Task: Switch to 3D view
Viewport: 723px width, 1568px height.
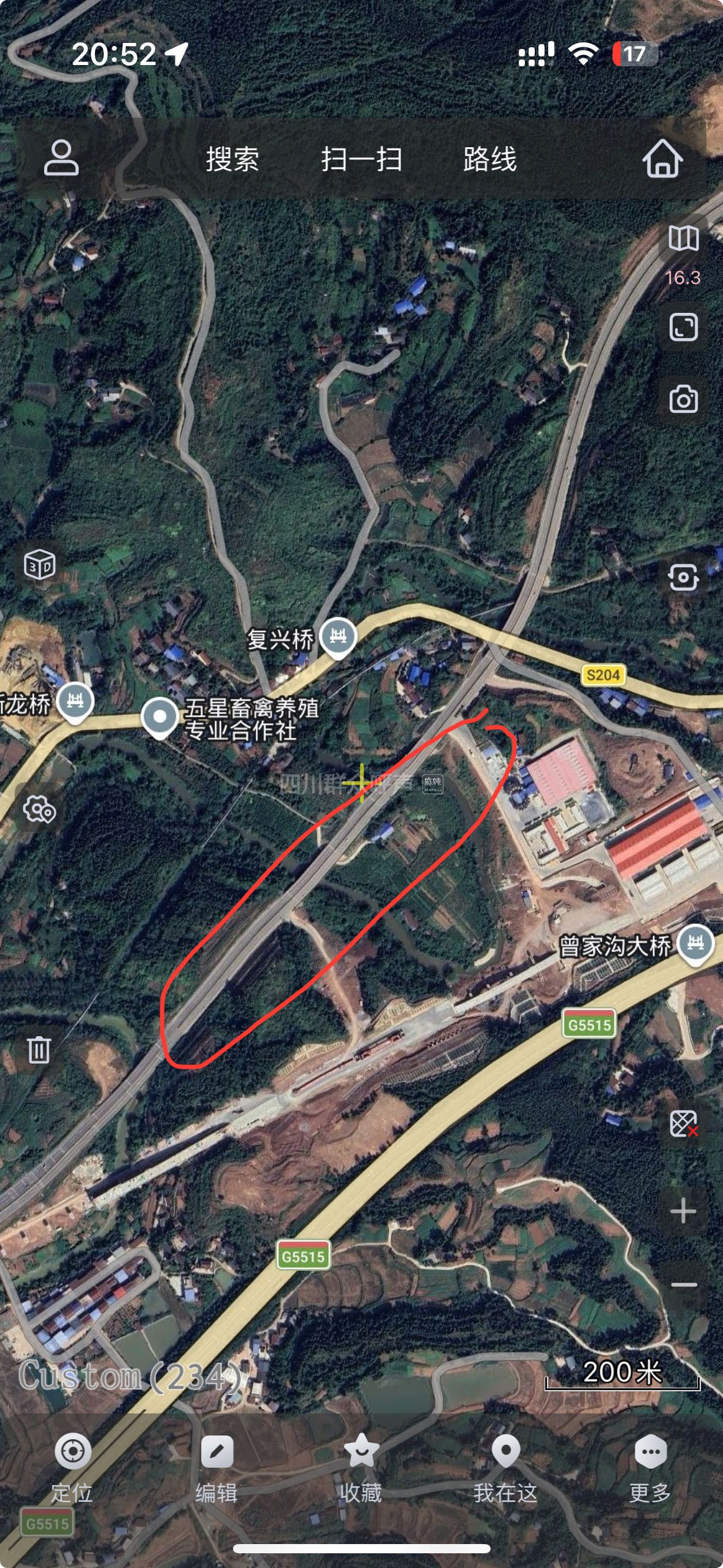Action: point(40,564)
